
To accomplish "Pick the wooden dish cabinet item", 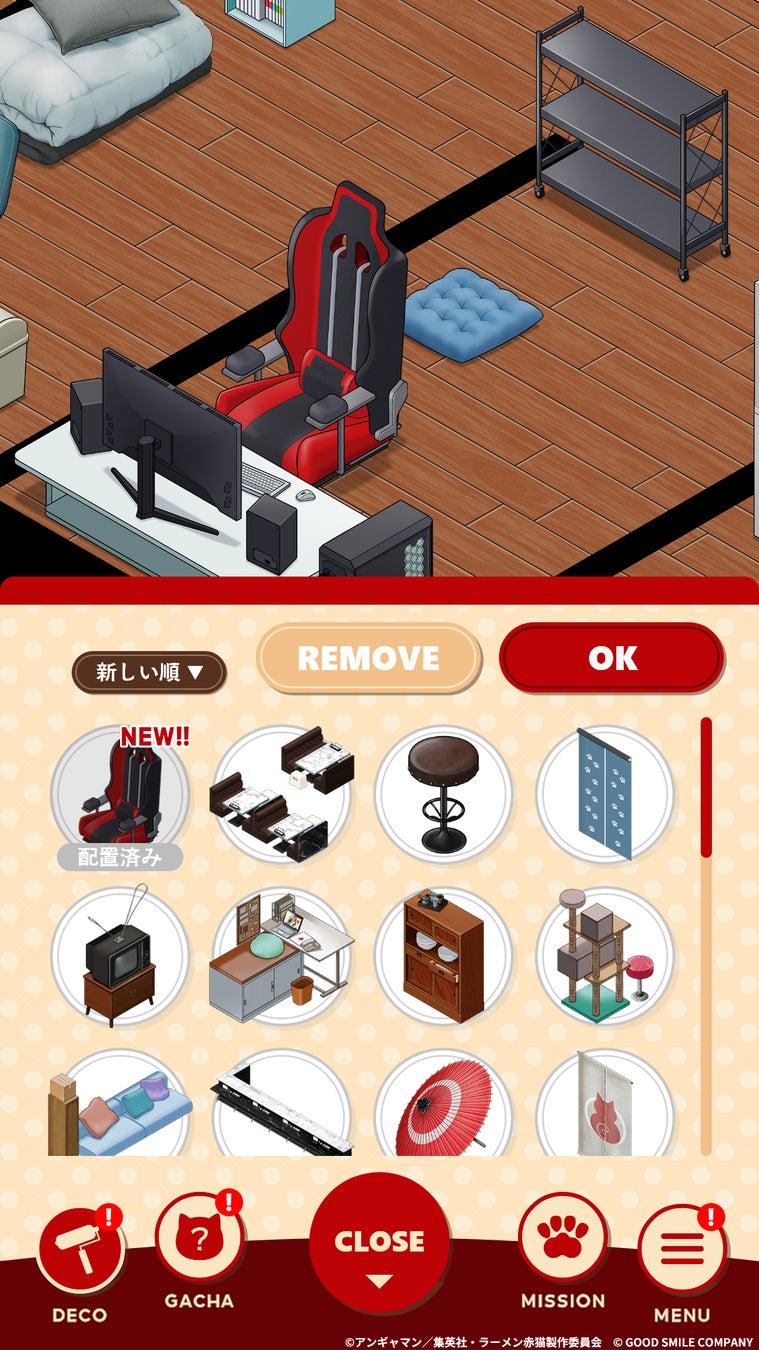I will tap(443, 957).
